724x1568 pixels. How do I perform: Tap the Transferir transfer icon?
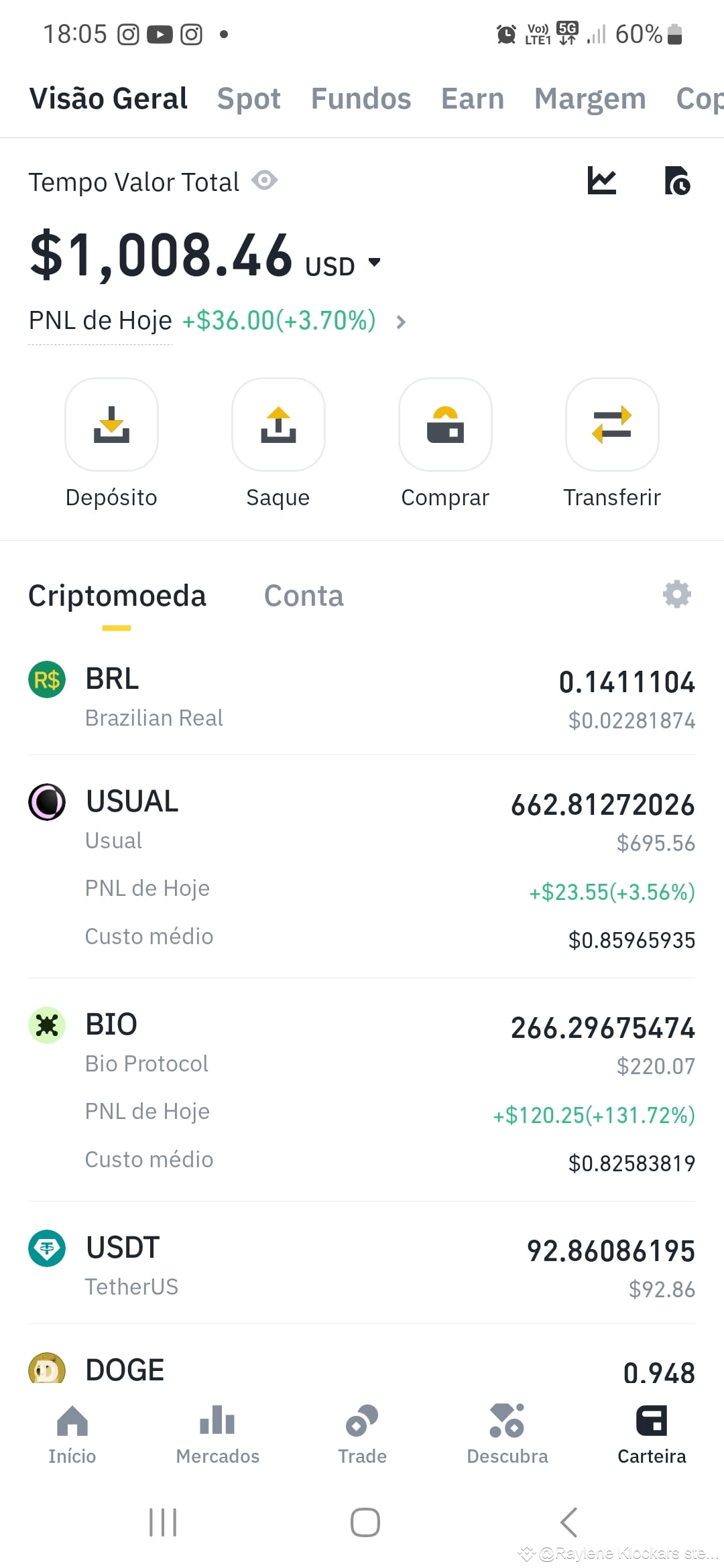612,424
